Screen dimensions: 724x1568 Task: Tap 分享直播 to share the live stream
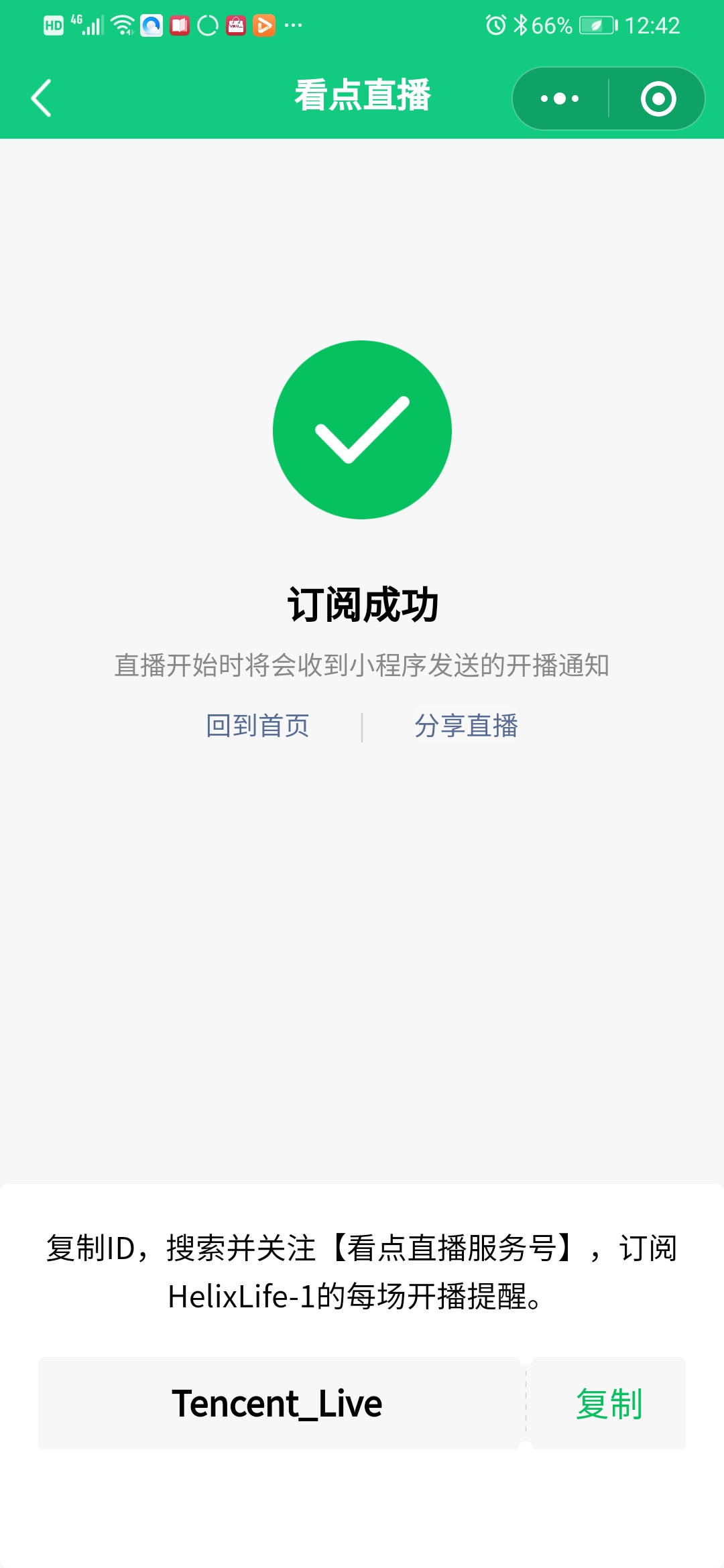click(466, 726)
